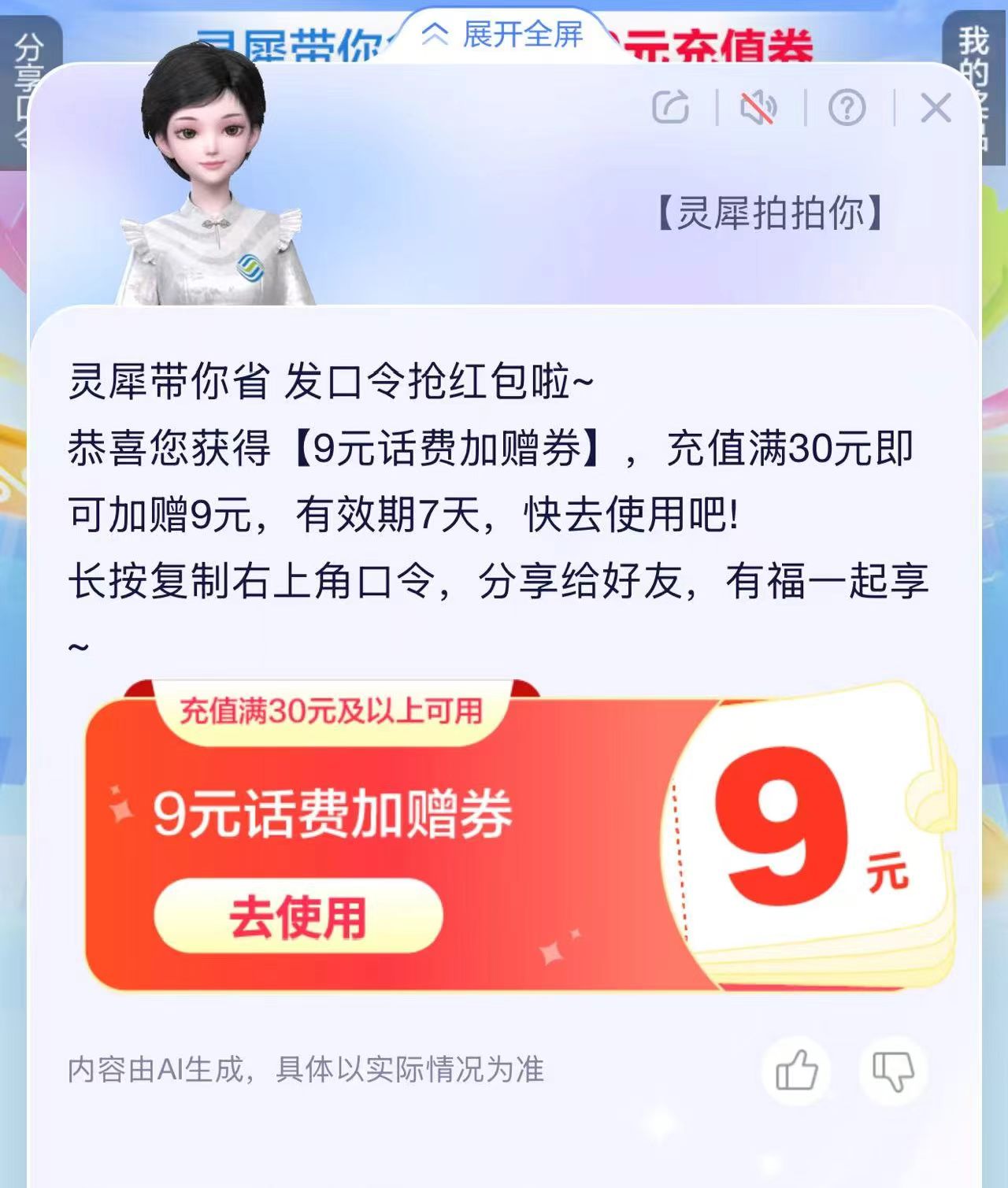
Task: Dislike the AI response with thumbs down
Action: pos(893,1071)
